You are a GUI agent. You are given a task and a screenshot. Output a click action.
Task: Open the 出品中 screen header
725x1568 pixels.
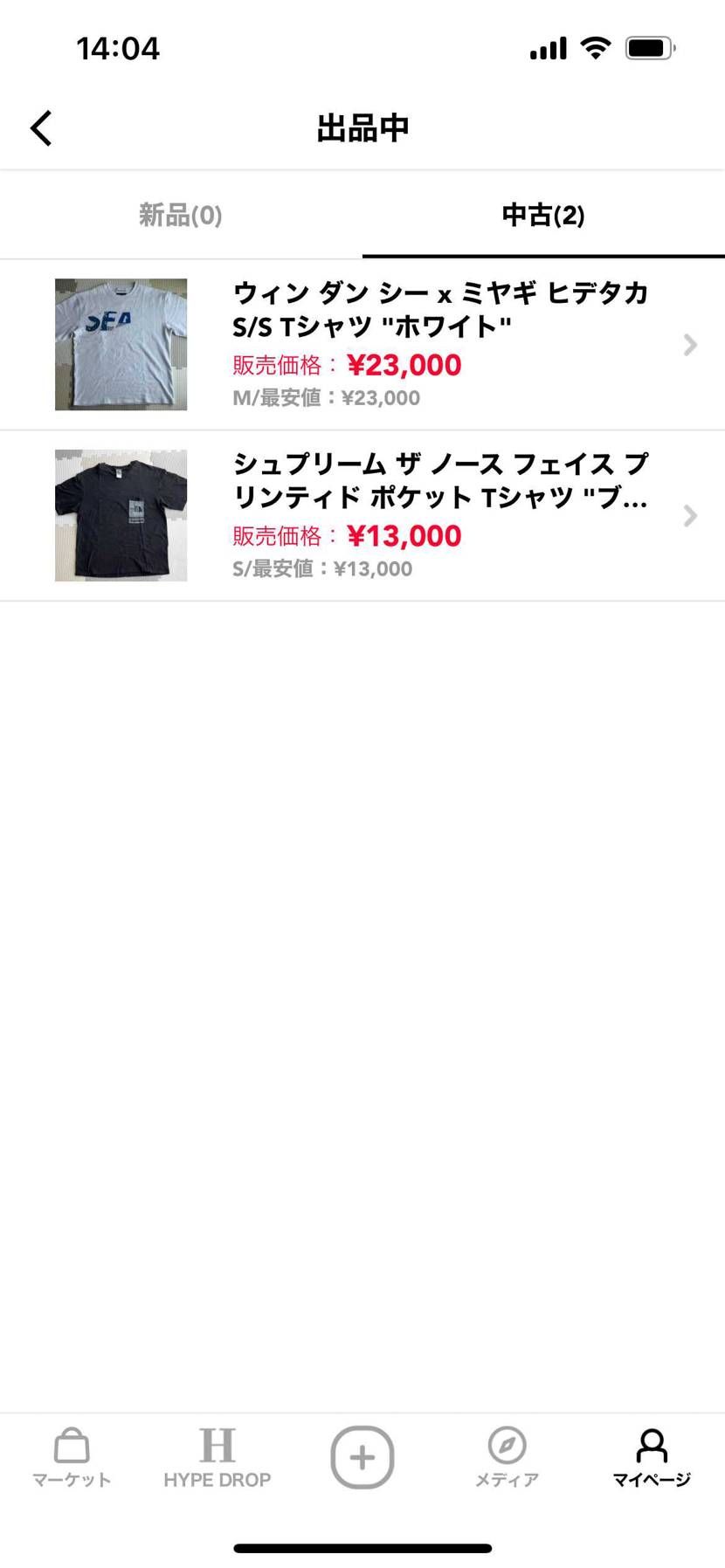click(x=362, y=127)
